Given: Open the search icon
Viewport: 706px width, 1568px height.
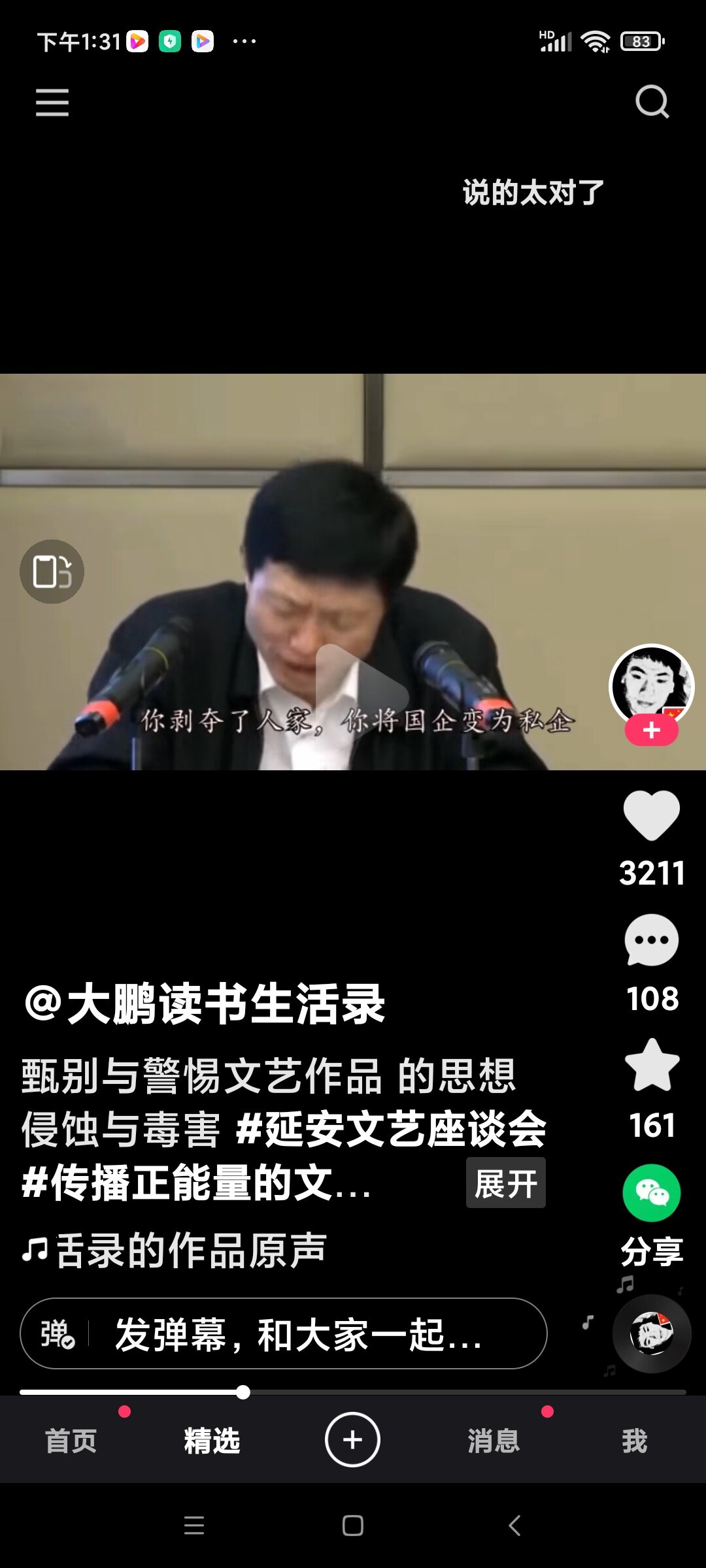Looking at the screenshot, I should pyautogui.click(x=652, y=102).
